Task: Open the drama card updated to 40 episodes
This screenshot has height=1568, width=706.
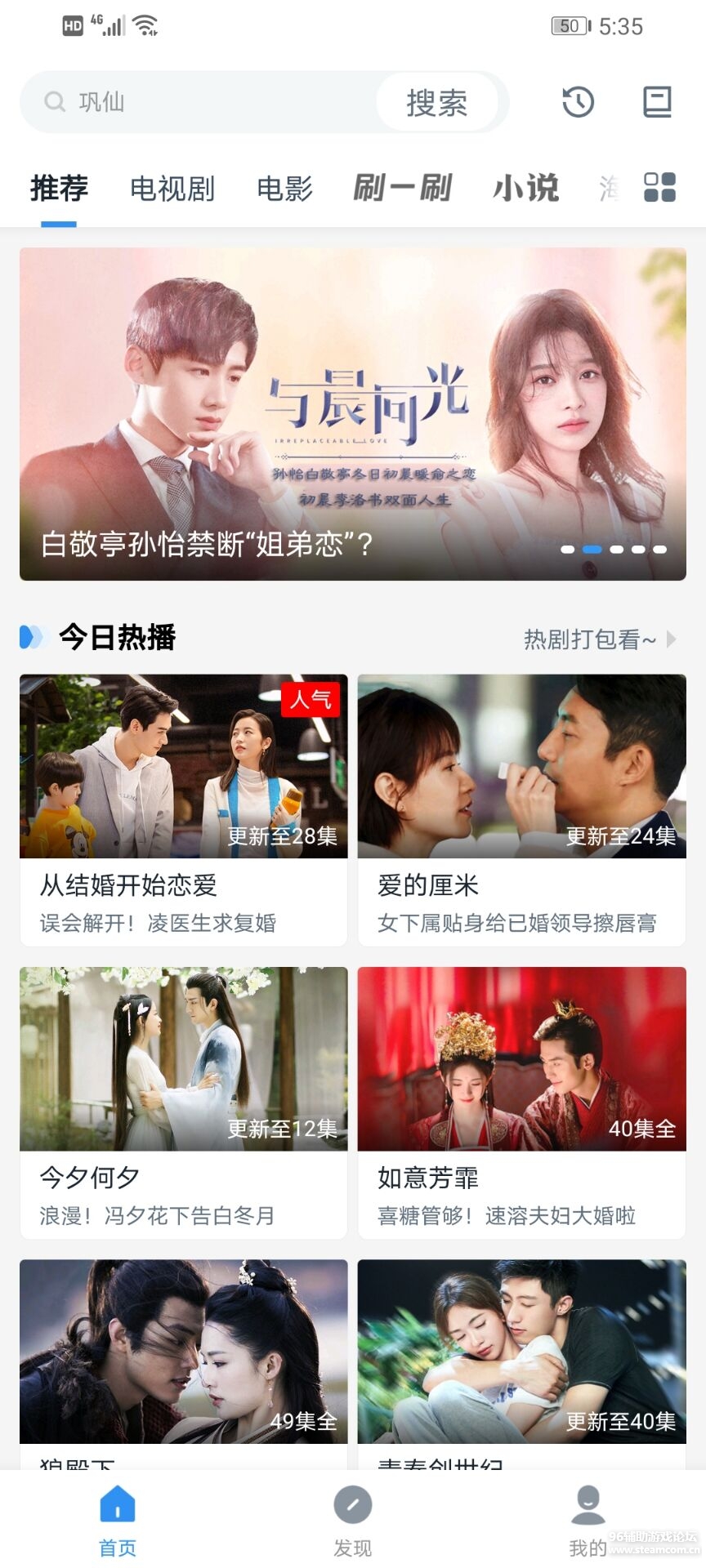Action: pos(521,1356)
